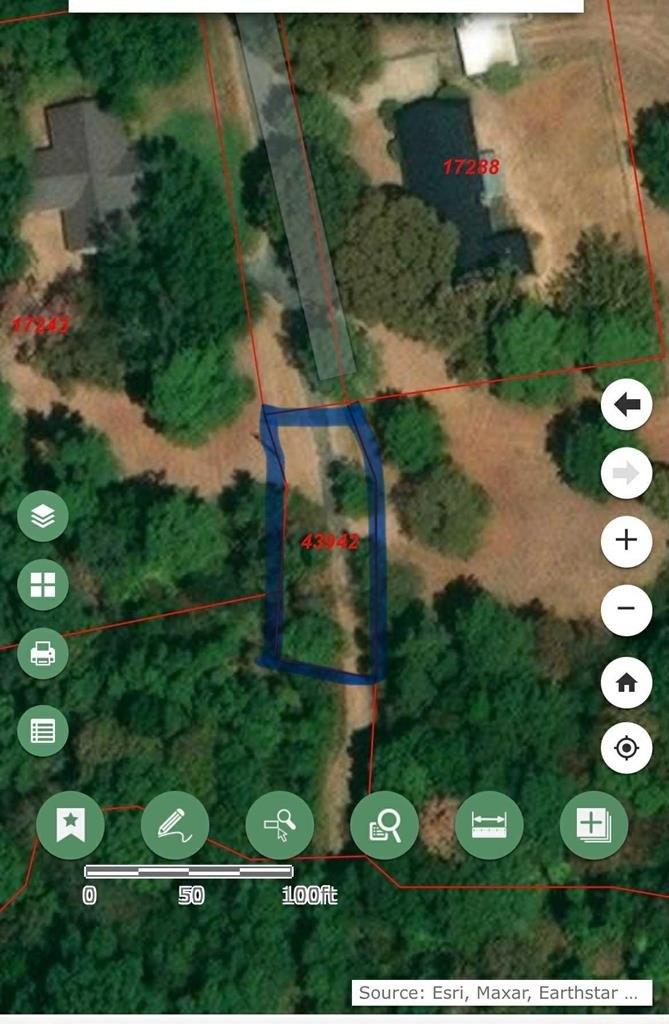This screenshot has width=669, height=1024.
Task: Zoom in on the map
Action: pos(627,540)
